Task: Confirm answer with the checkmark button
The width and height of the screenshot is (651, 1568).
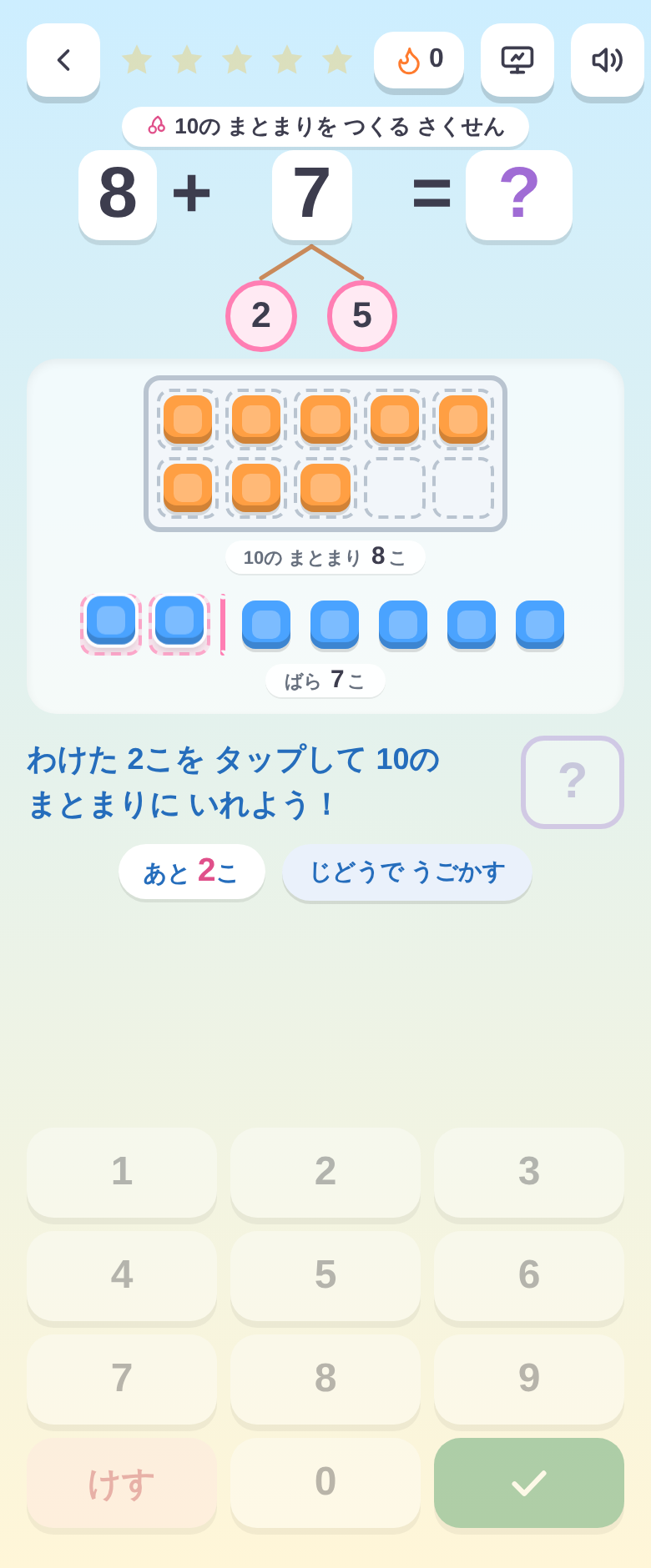Action: pos(529,1482)
